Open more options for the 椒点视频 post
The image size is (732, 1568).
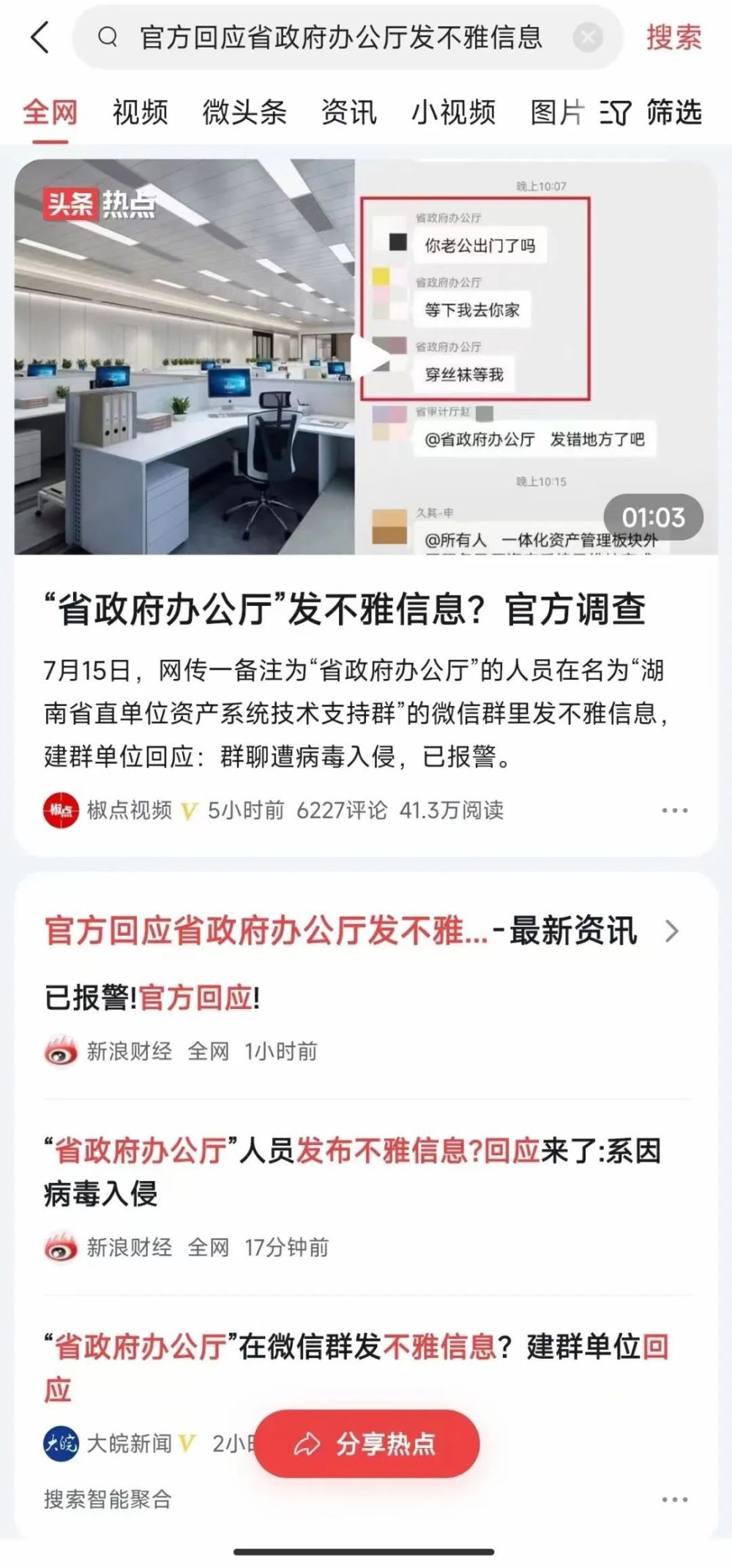coord(674,811)
